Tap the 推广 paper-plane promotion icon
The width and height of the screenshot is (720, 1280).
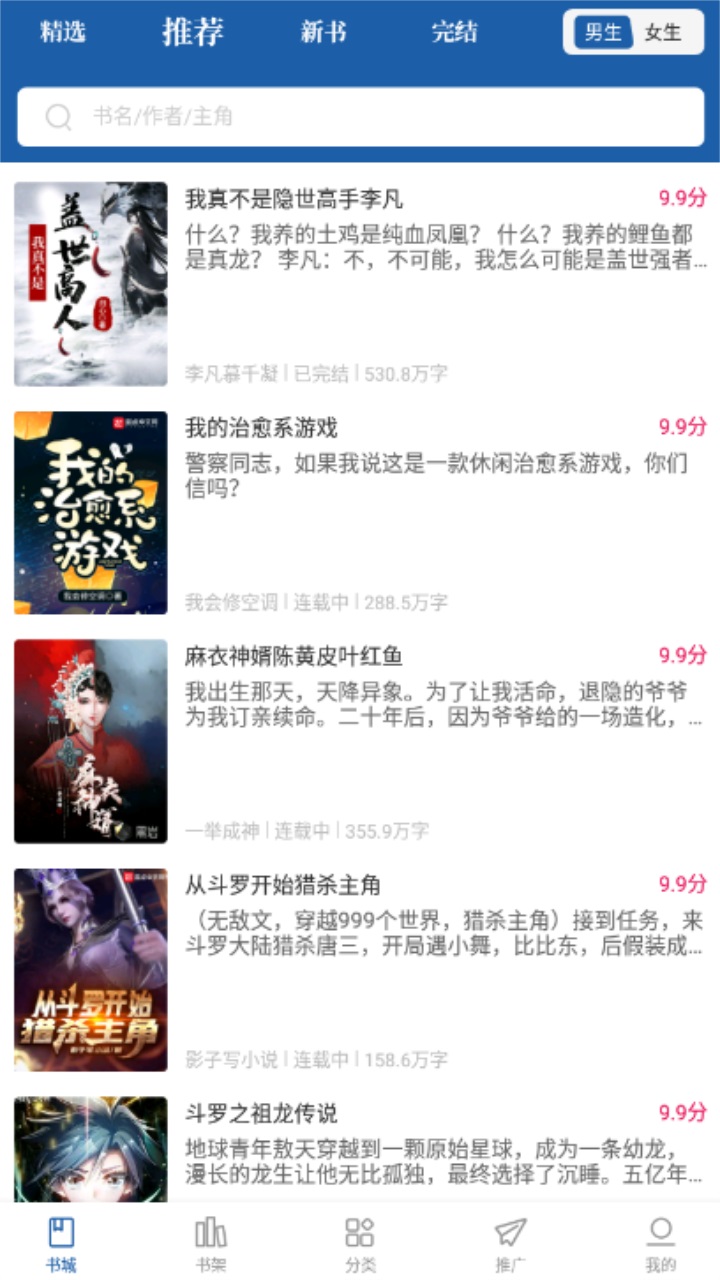[508, 1232]
